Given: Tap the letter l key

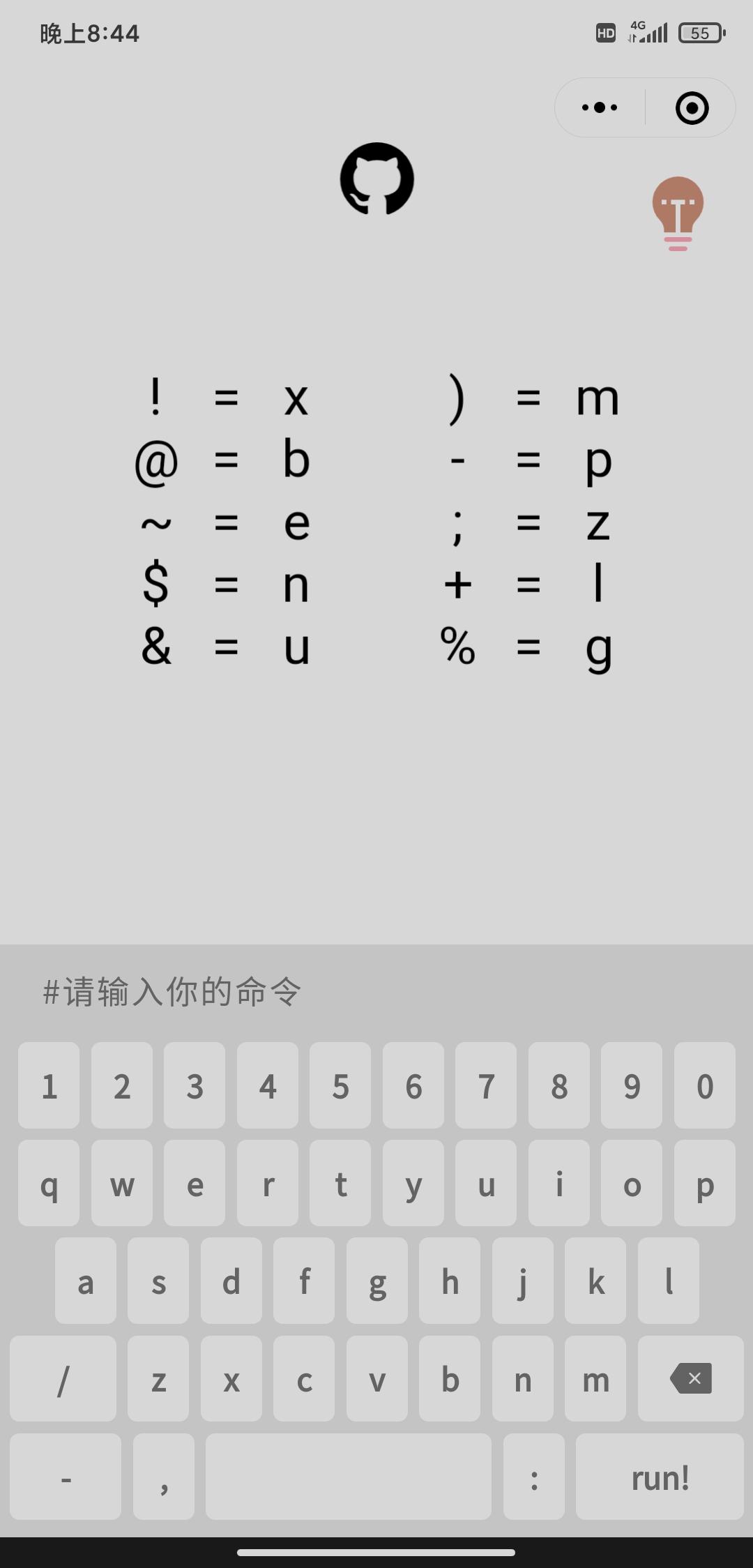Looking at the screenshot, I should click(x=669, y=1281).
